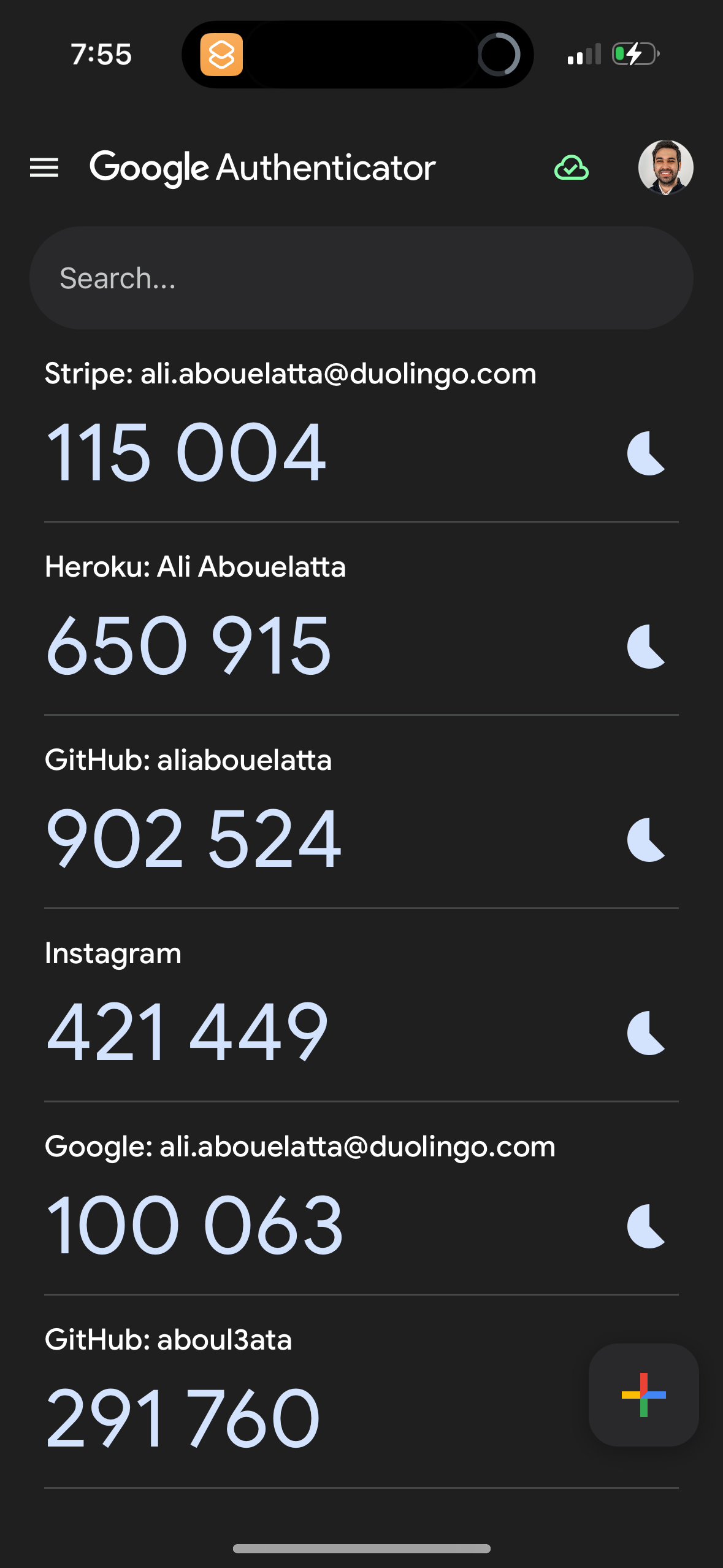The height and width of the screenshot is (1568, 723).
Task: Click the Google Authenticator logo
Action: 262,167
